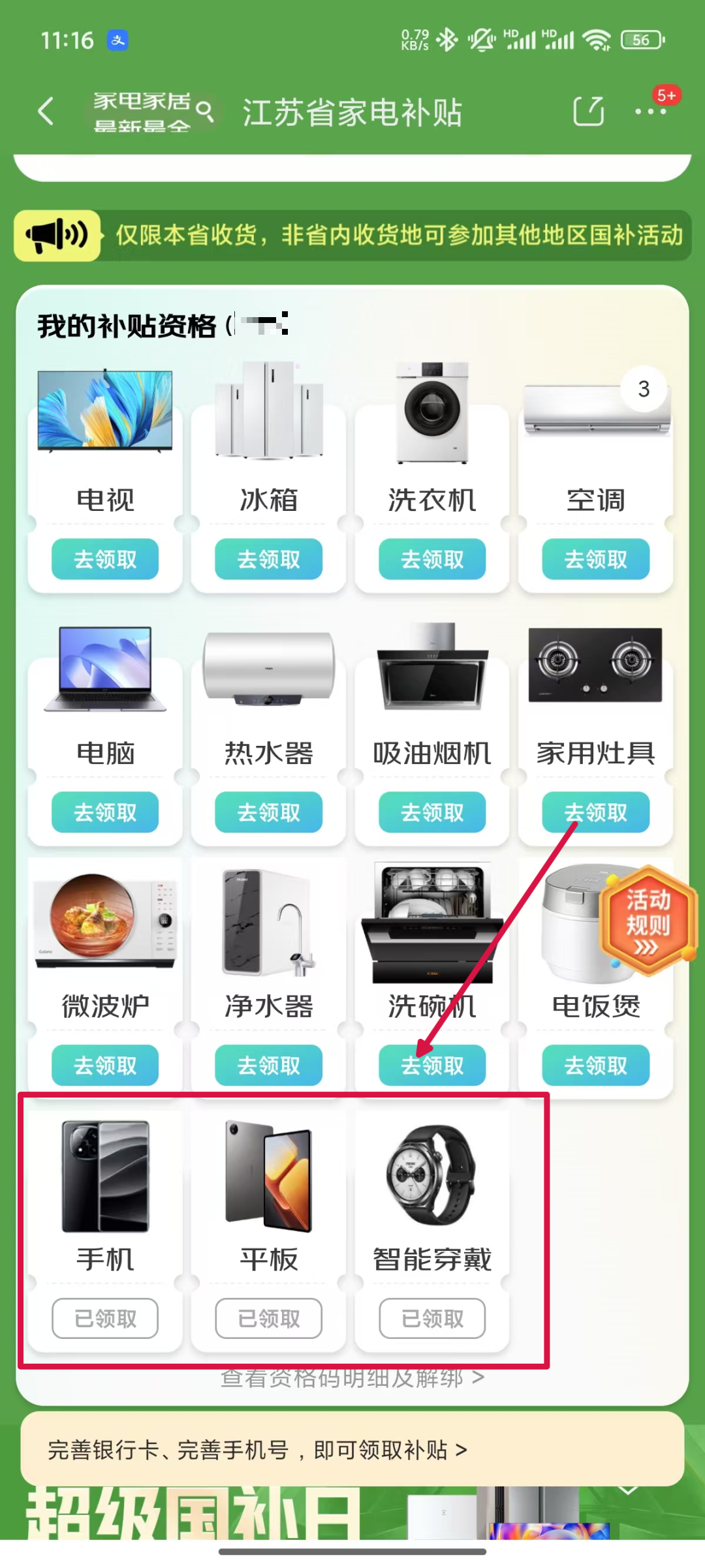
Task: Tap 去领取 under 洗碗机
Action: 432,1066
